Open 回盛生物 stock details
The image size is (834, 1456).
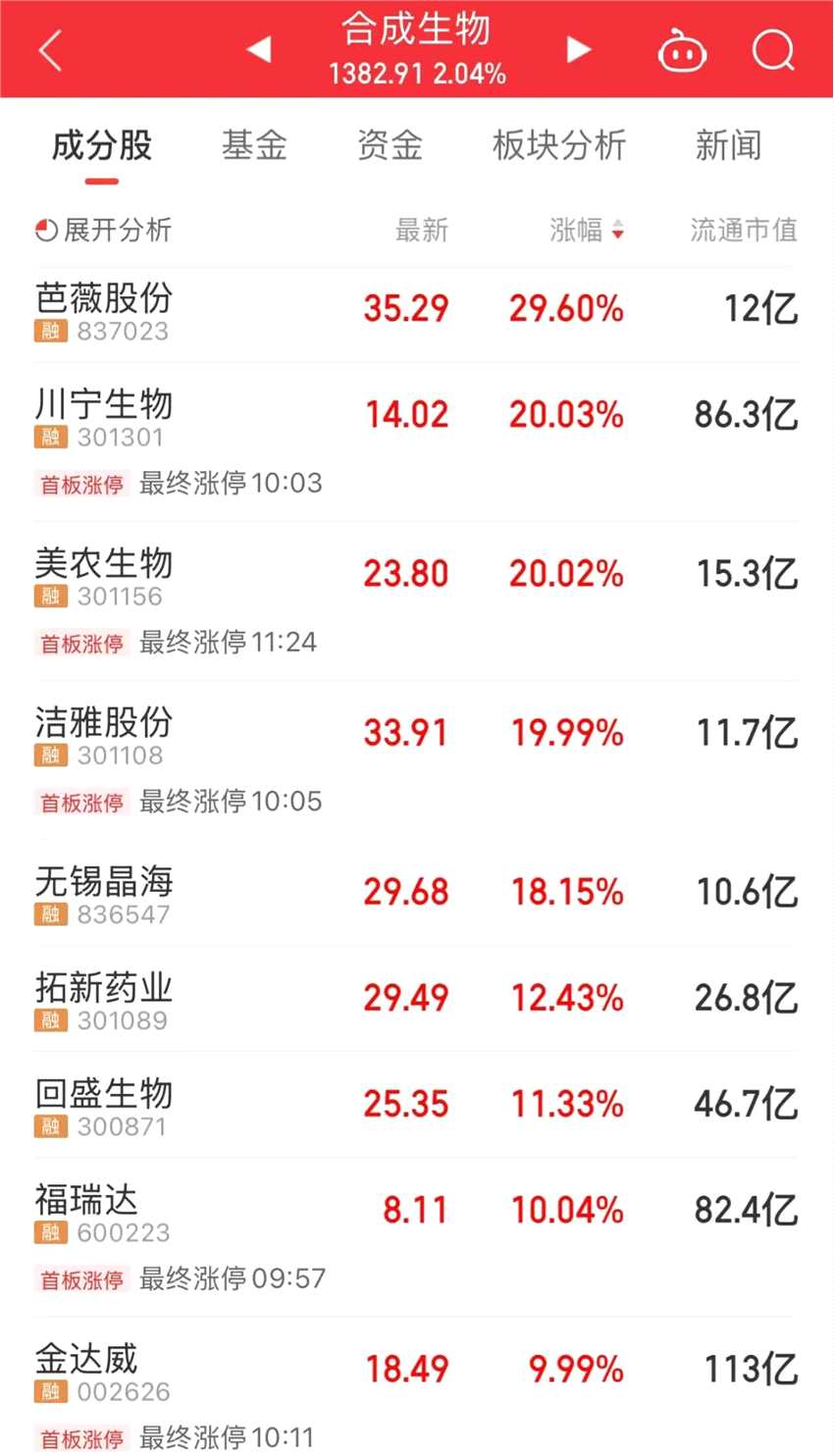[104, 1106]
